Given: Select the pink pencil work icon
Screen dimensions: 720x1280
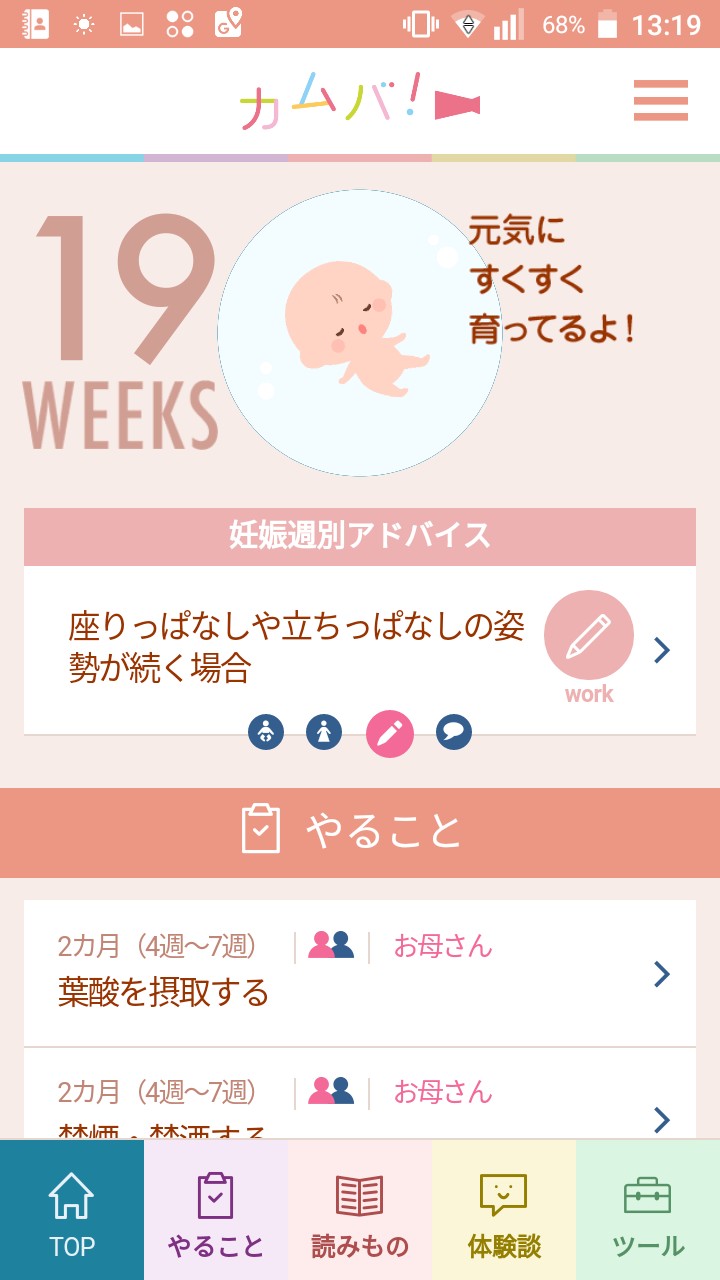Looking at the screenshot, I should (x=390, y=733).
